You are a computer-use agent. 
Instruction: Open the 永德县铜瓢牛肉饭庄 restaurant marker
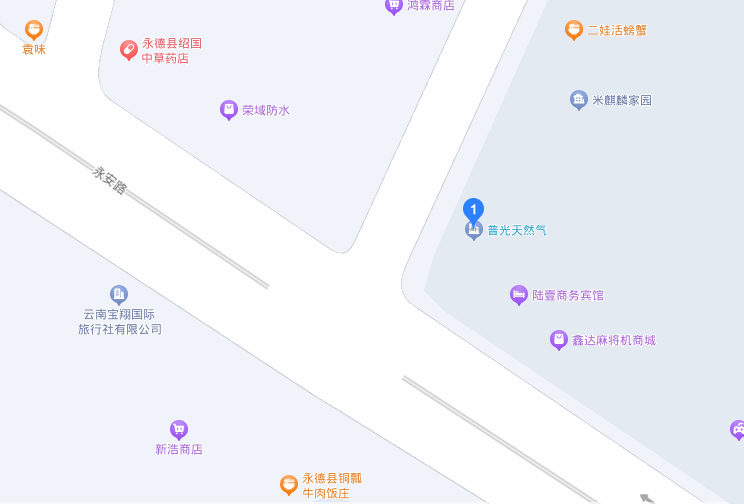coord(289,485)
